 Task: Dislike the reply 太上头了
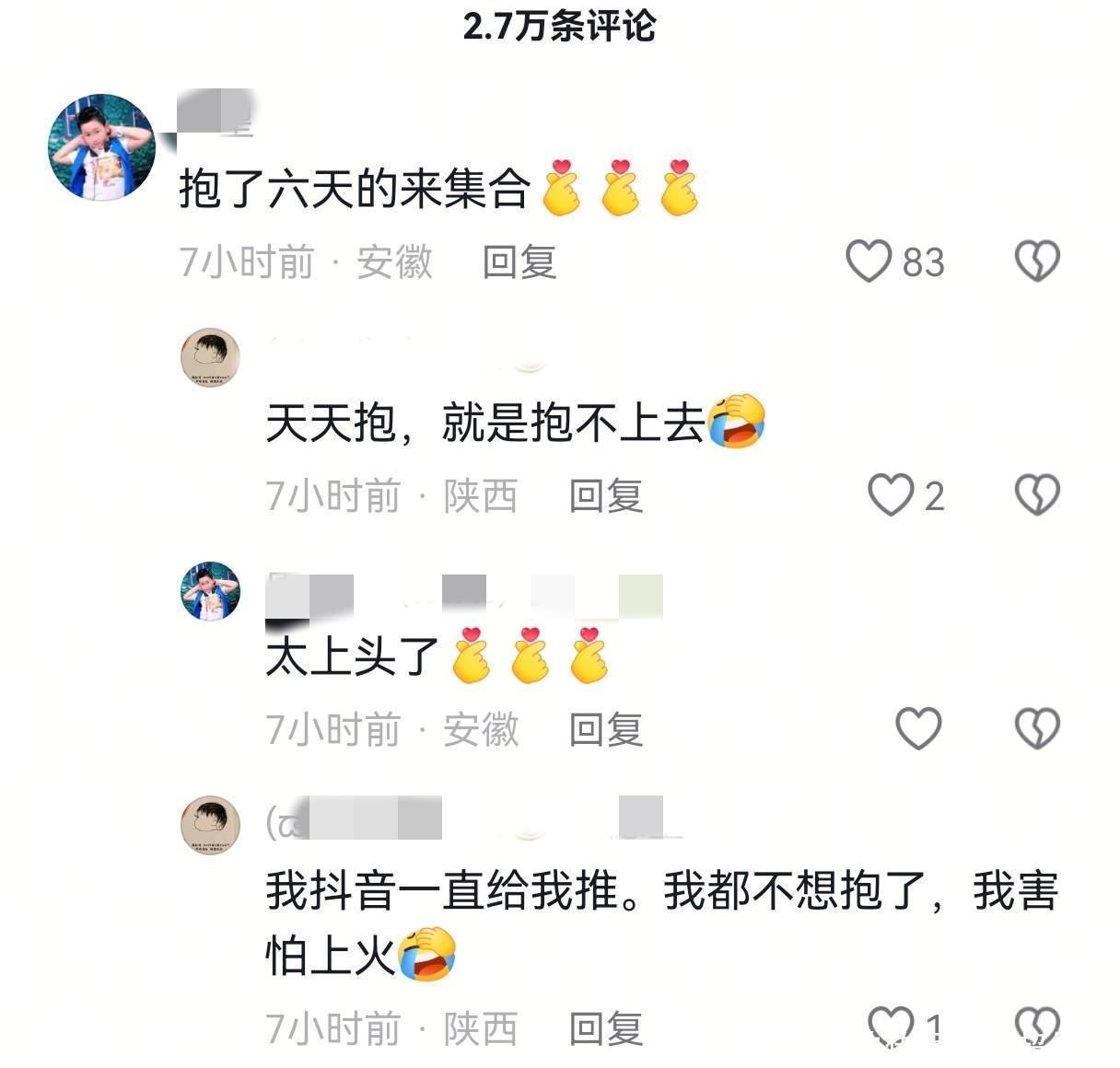pyautogui.click(x=1037, y=729)
